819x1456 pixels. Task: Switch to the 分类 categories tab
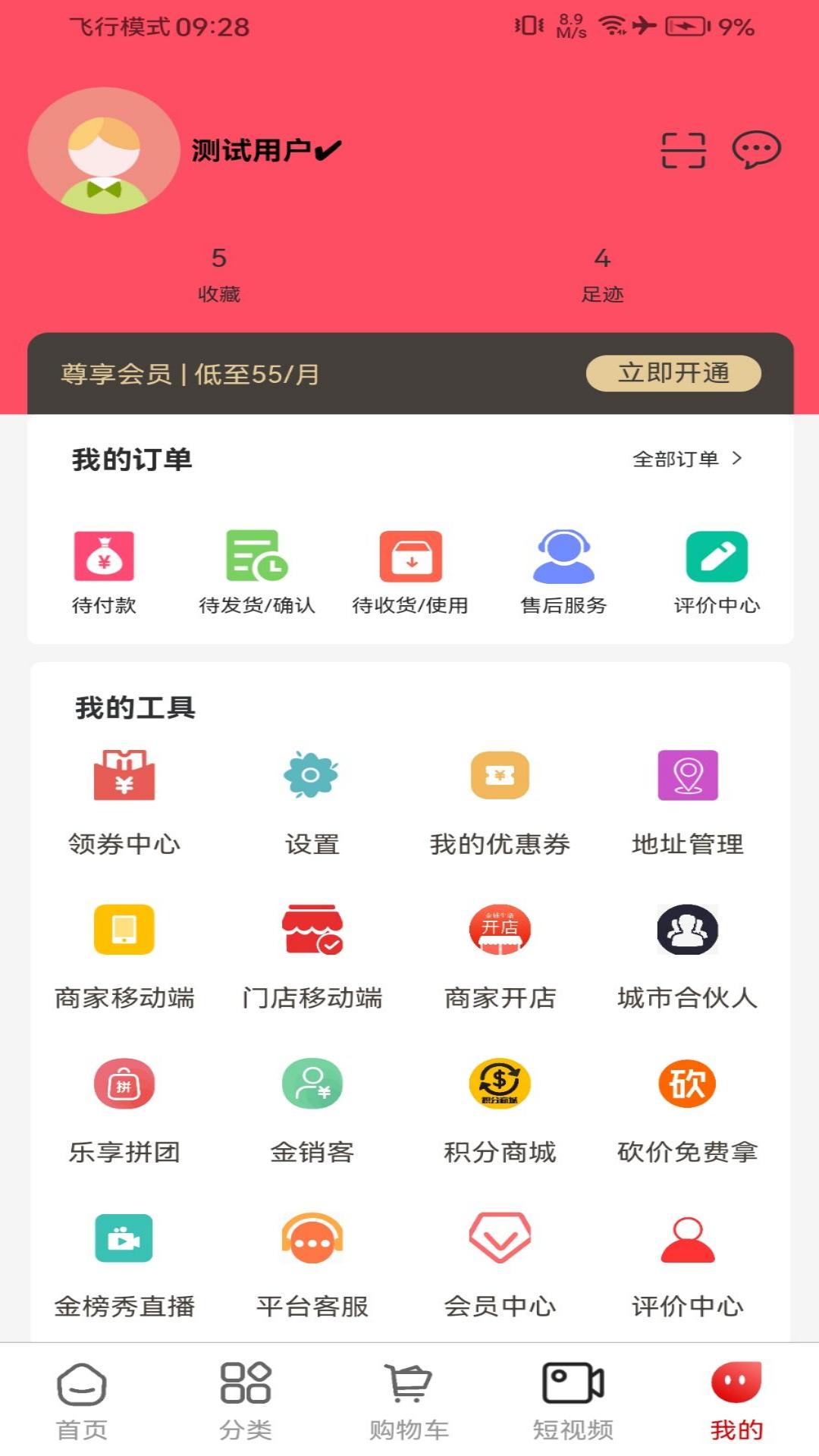pos(245,1401)
